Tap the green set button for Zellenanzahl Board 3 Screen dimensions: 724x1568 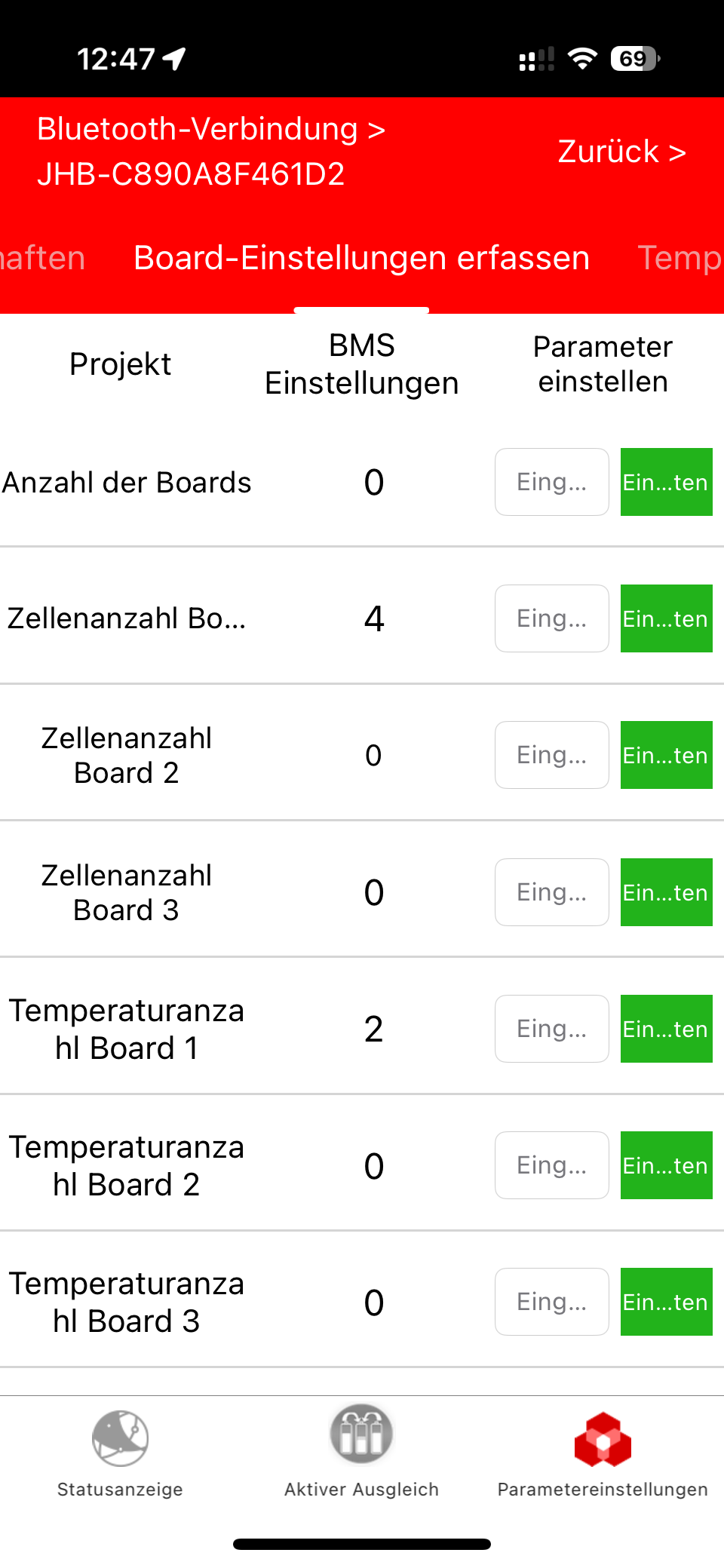667,892
